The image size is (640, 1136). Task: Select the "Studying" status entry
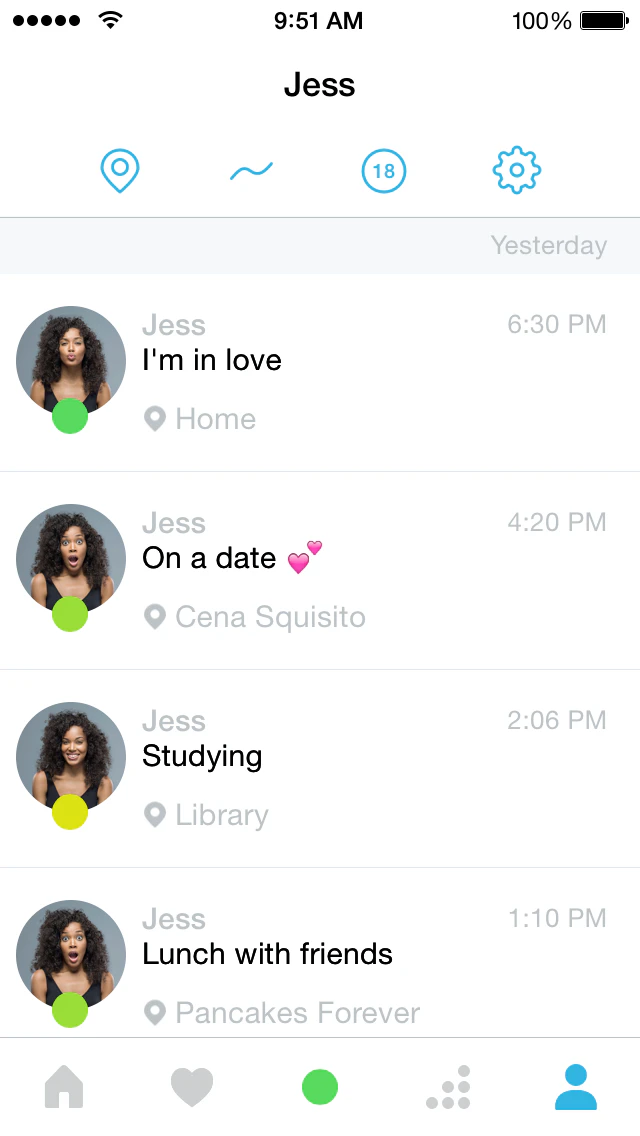320,768
